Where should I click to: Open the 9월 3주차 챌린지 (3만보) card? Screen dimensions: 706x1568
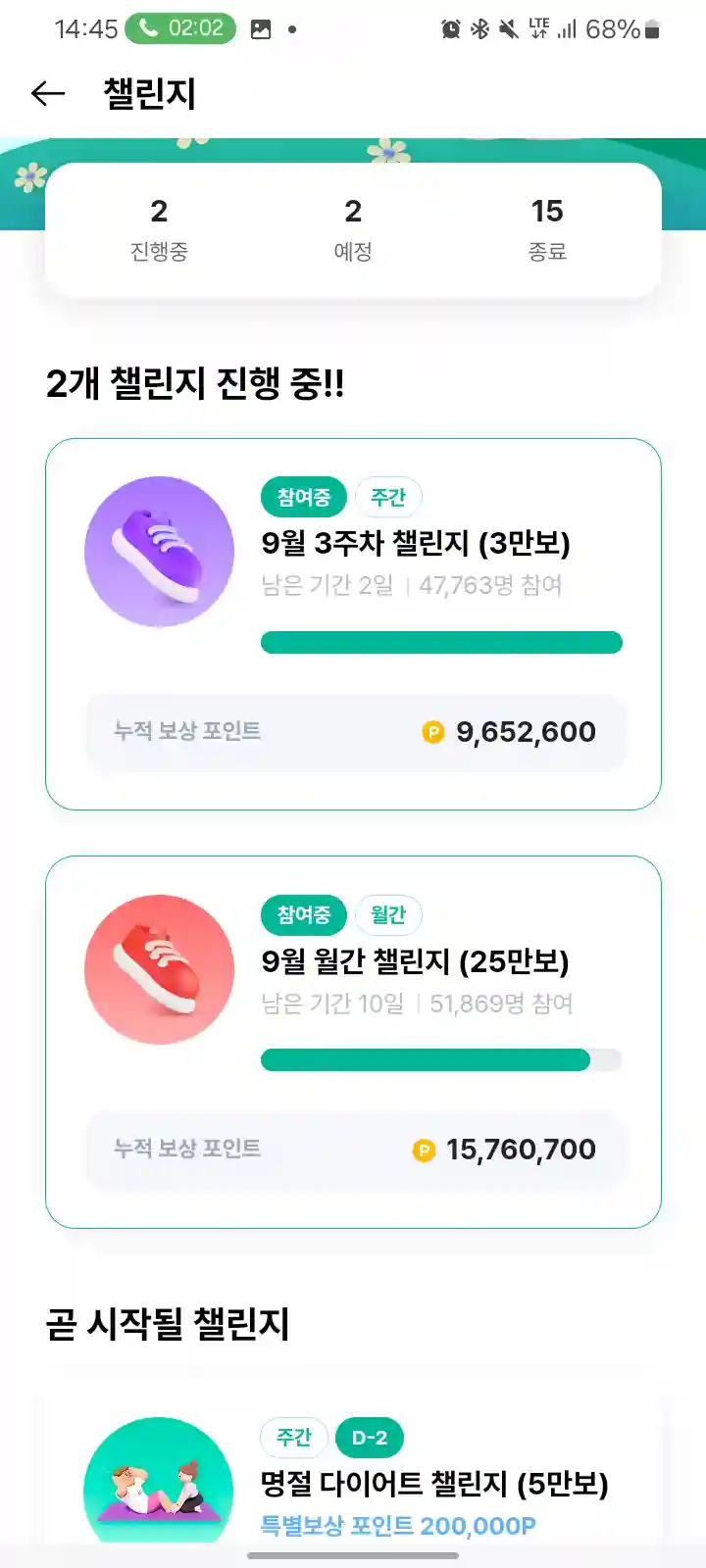tap(353, 623)
